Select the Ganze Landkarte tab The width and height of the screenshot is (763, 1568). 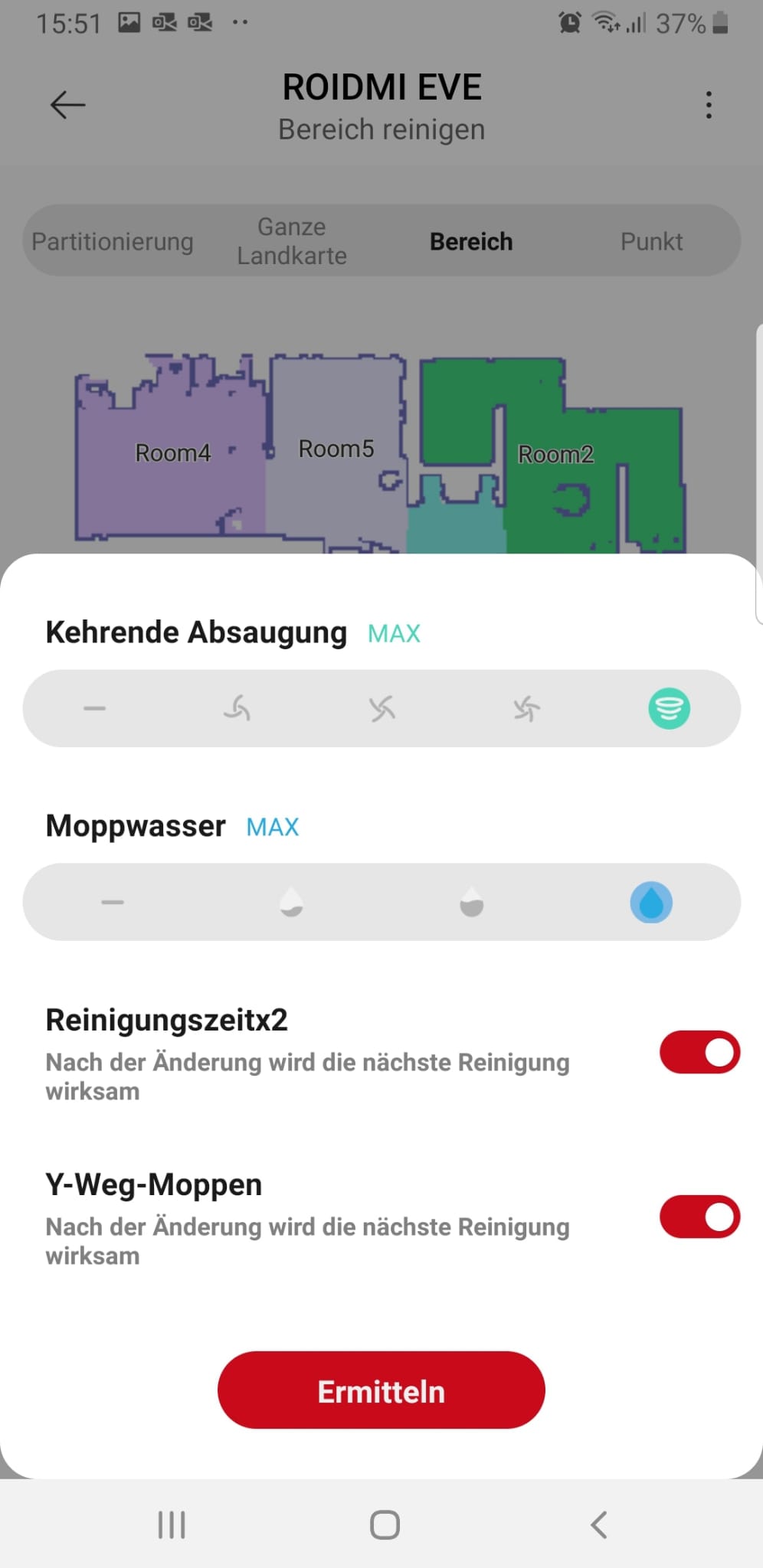point(291,241)
